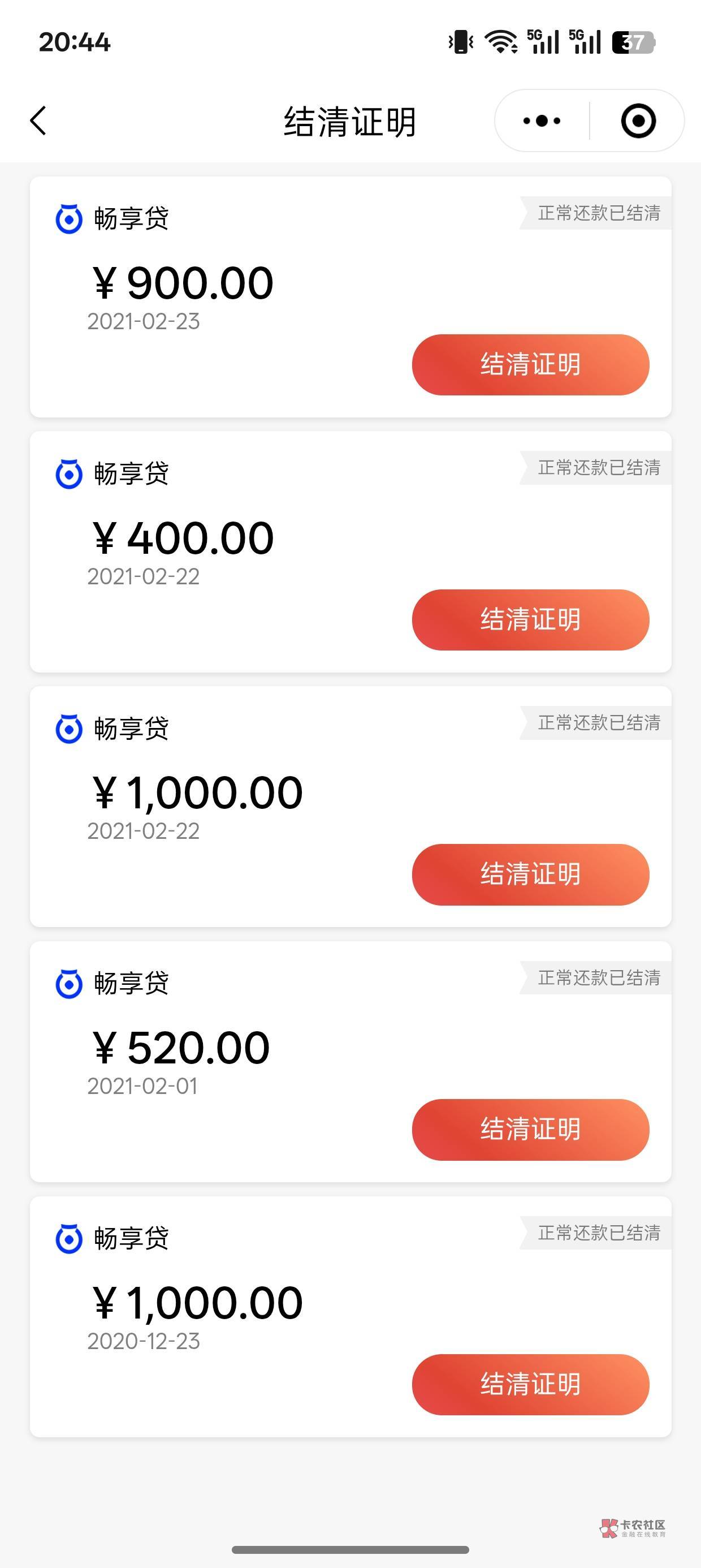The image size is (701, 1568).
Task: Open the mini program three-dot menu
Action: click(x=542, y=120)
